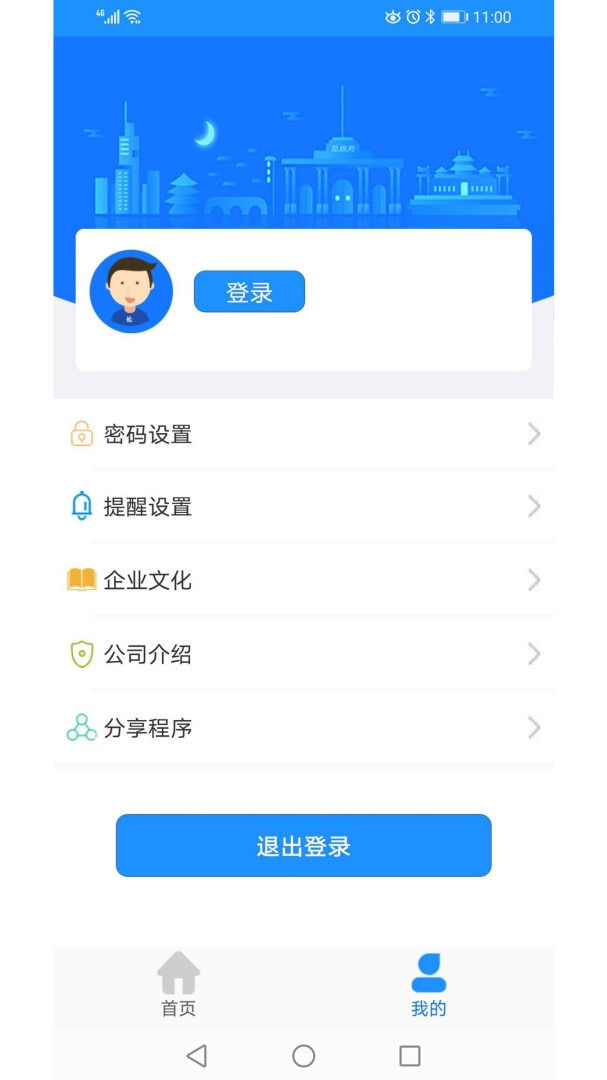View 企业文化 company culture
This screenshot has width=607, height=1080.
click(x=304, y=580)
